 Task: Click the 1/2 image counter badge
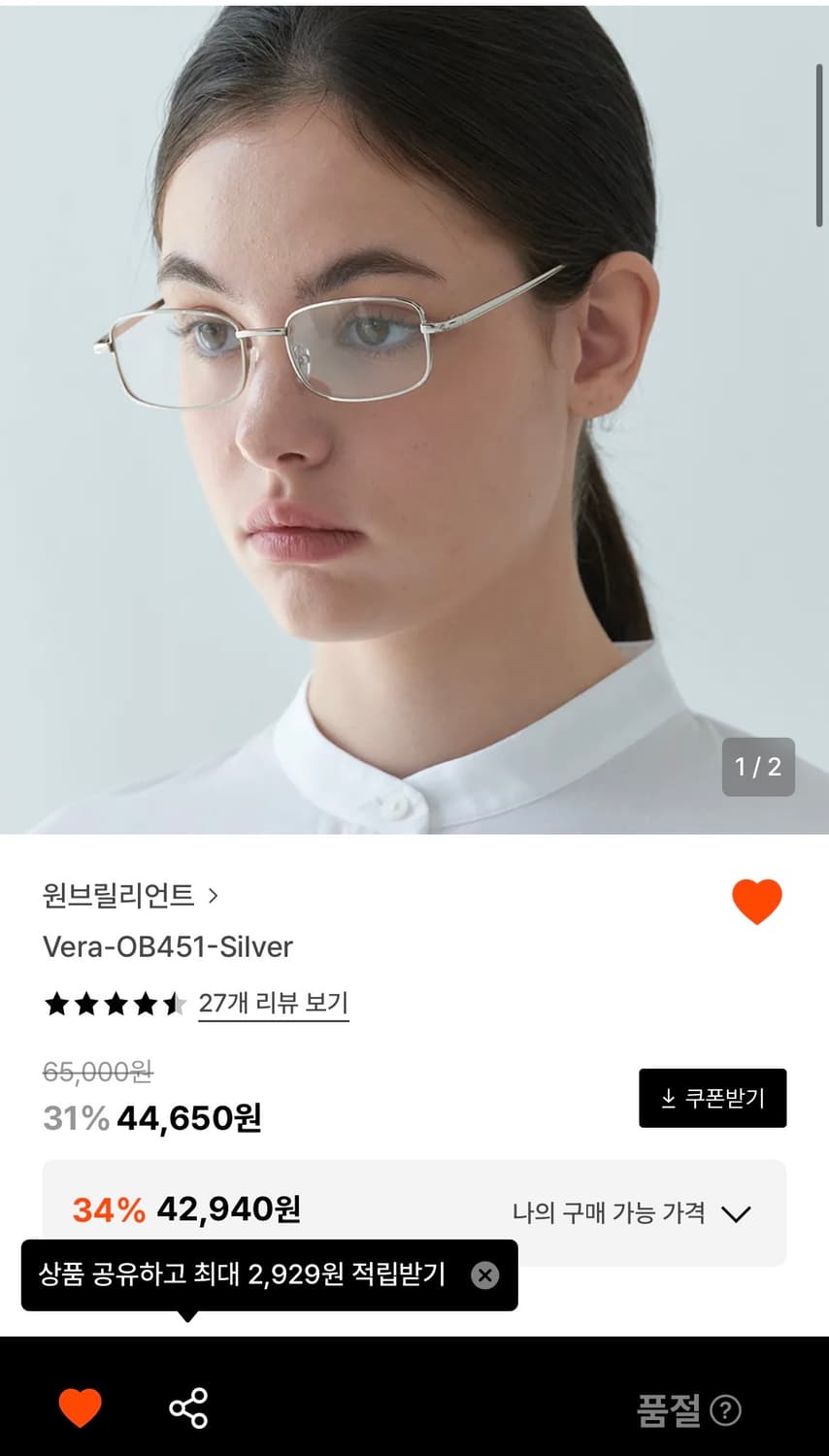(x=760, y=768)
